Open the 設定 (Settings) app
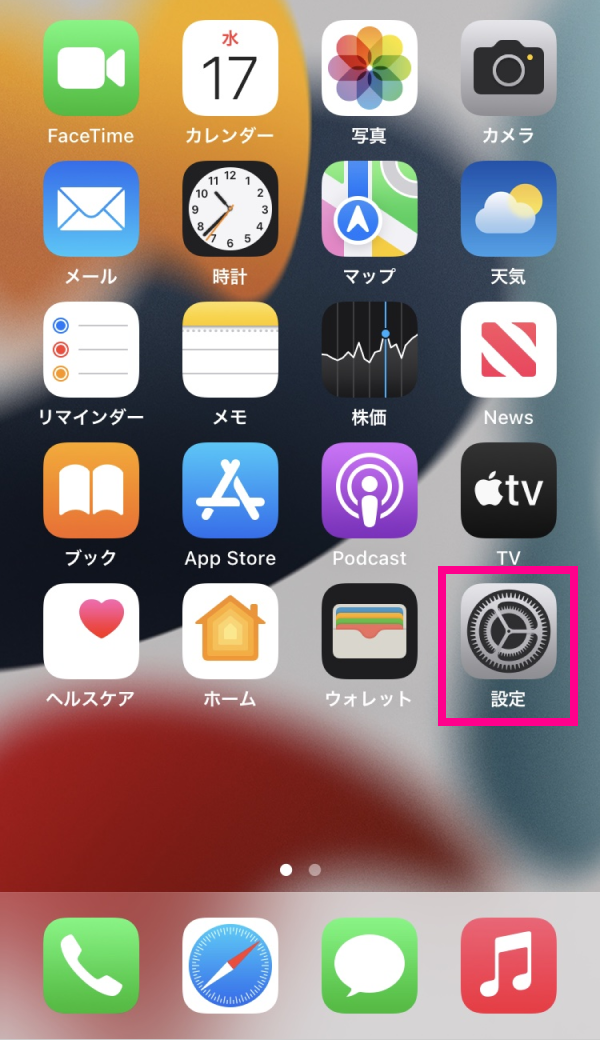600x1040 pixels. [508, 631]
